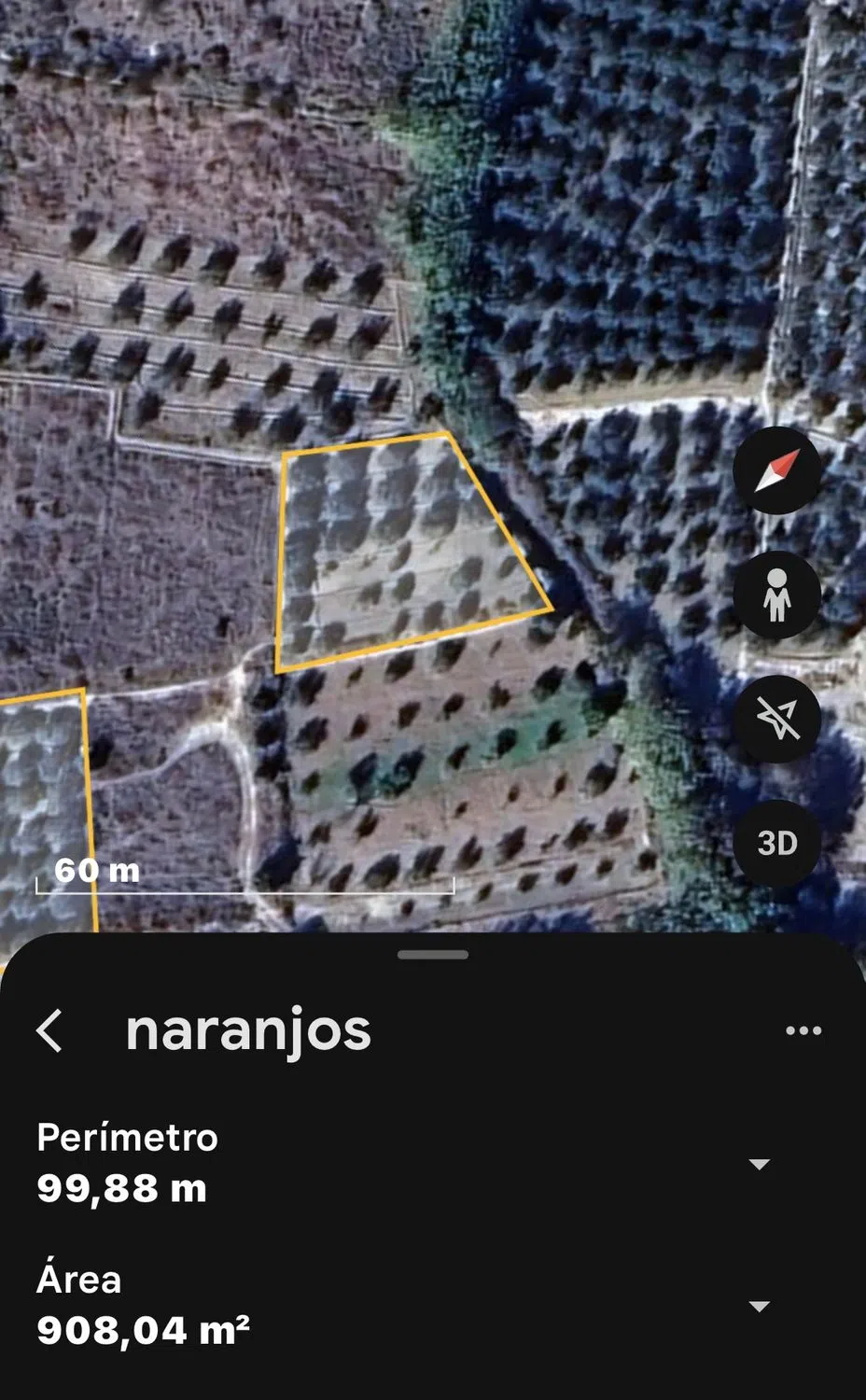Open the three-dot overflow menu

[x=803, y=1031]
